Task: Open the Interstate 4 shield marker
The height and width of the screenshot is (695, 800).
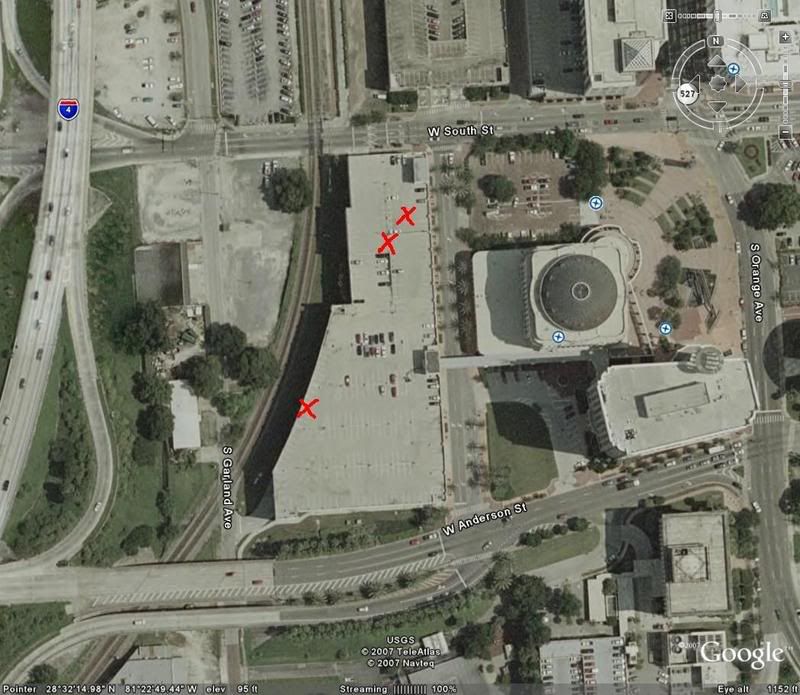Action: click(69, 109)
